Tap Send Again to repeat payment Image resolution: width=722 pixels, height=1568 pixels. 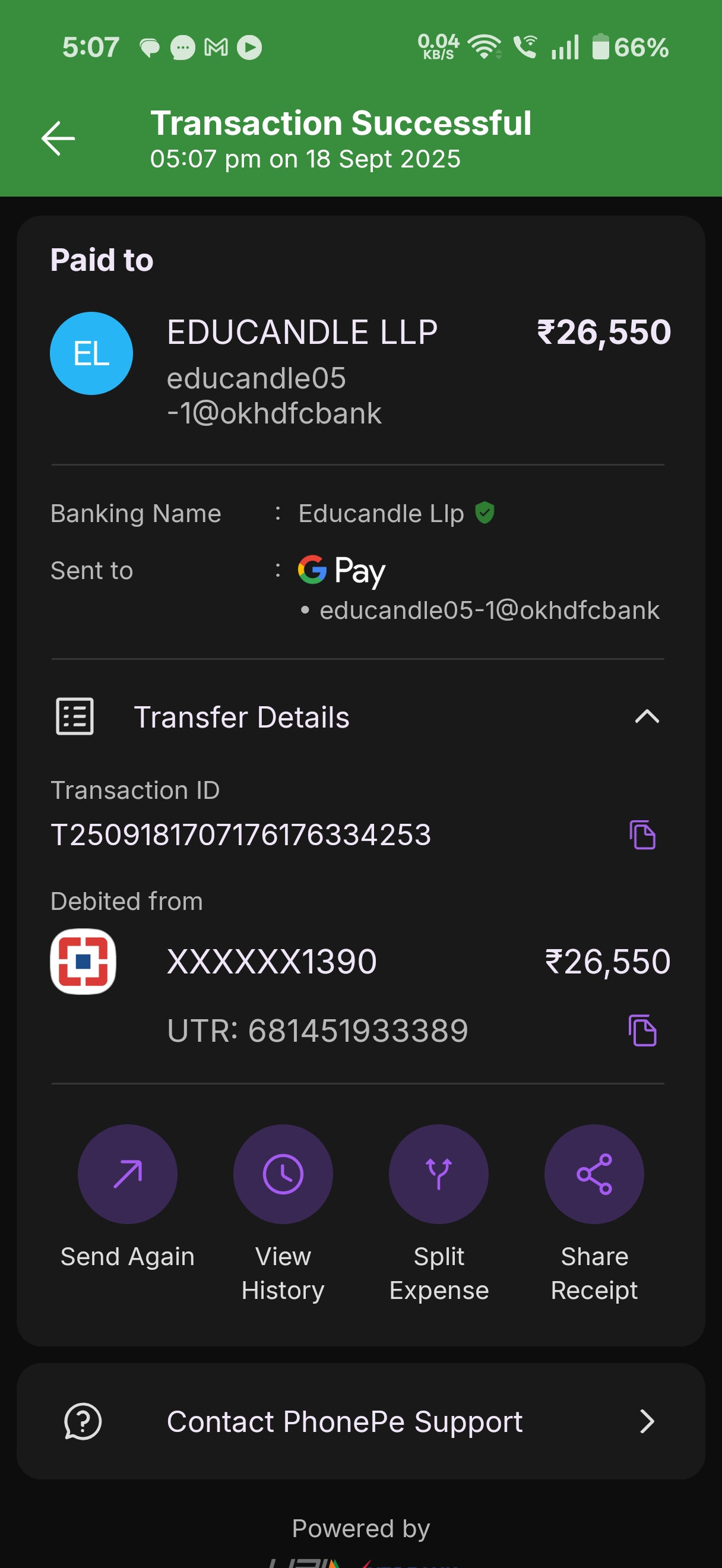pyautogui.click(x=127, y=1174)
